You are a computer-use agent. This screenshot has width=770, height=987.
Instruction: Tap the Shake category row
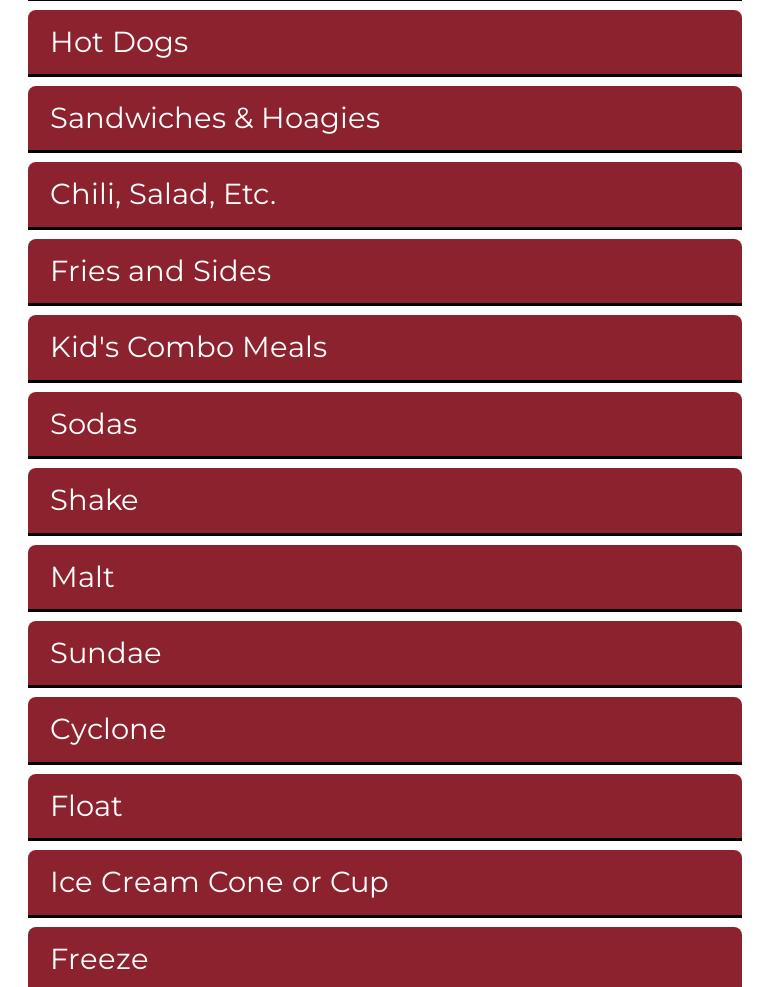tap(384, 501)
